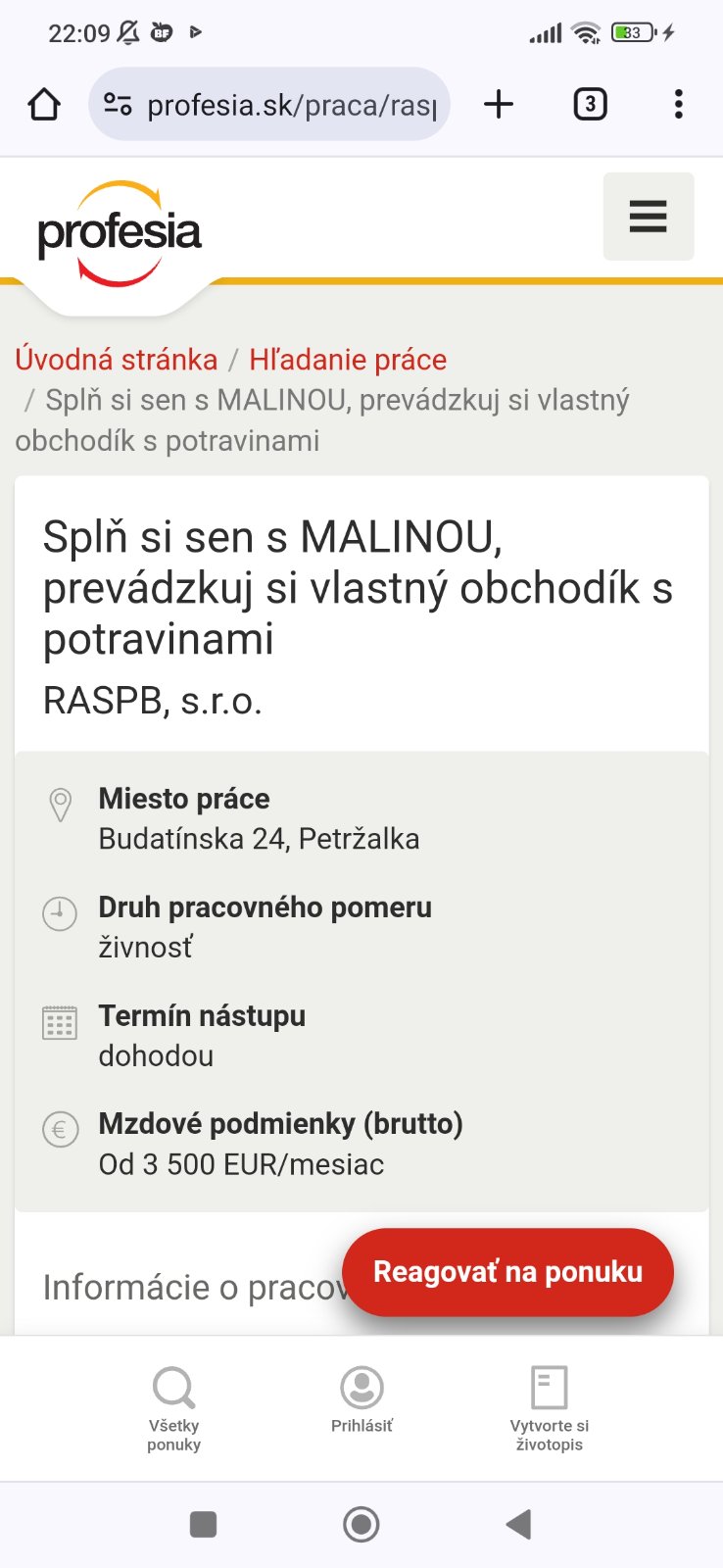Viewport: 723px width, 1568px height.
Task: Show the open tabs switcher
Action: tap(590, 104)
